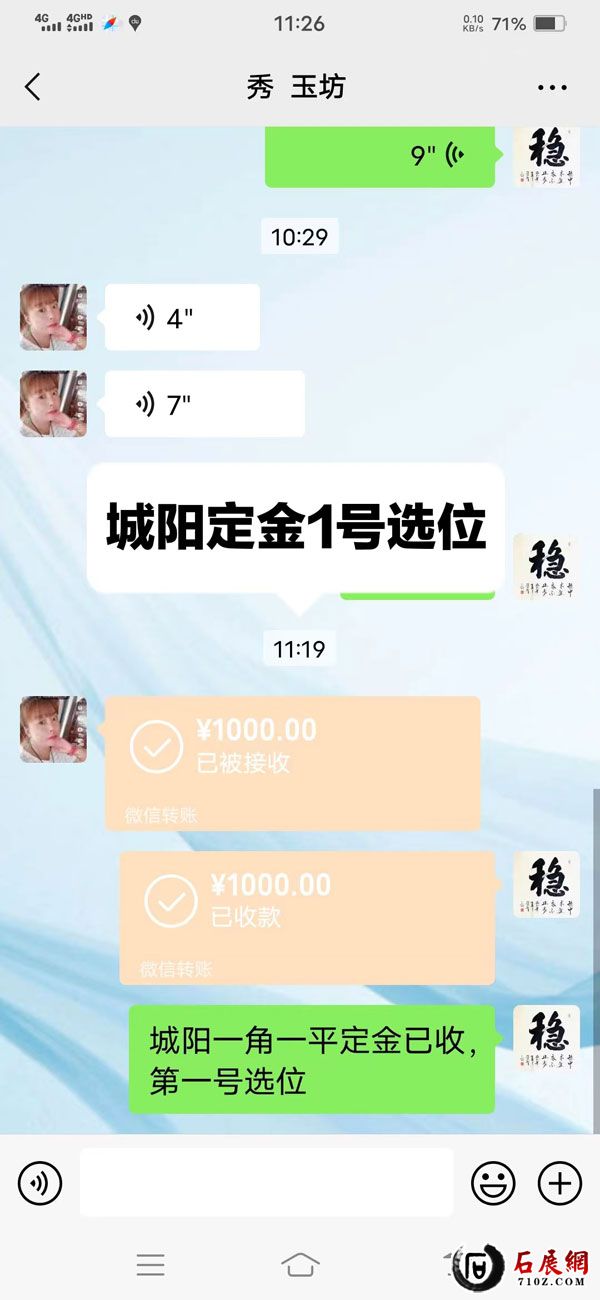The image size is (600, 1300).
Task: Open the ¥1000.00 已收款 transfer card
Action: tap(307, 917)
